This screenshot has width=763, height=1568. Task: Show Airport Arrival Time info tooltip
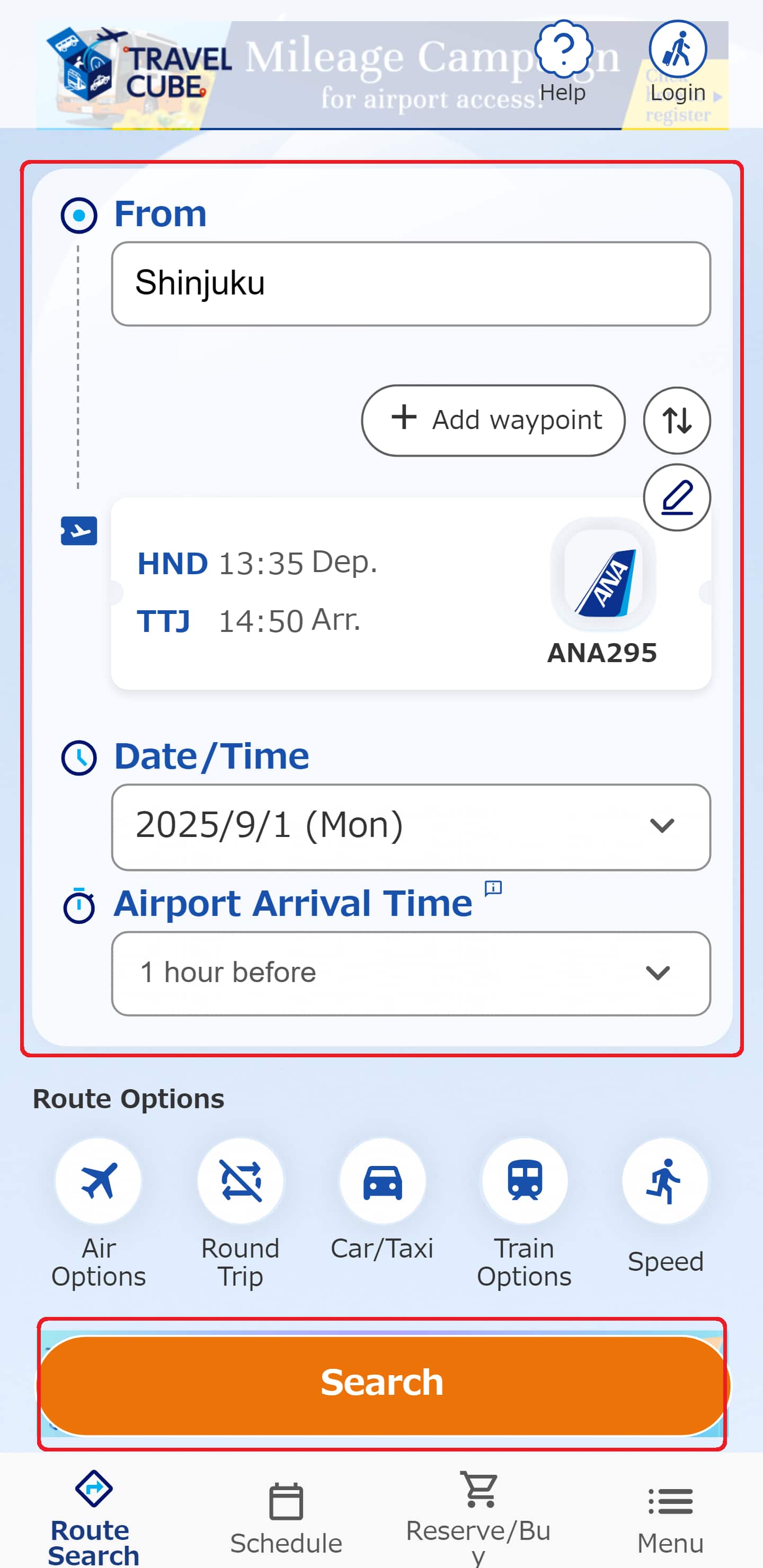point(493,888)
